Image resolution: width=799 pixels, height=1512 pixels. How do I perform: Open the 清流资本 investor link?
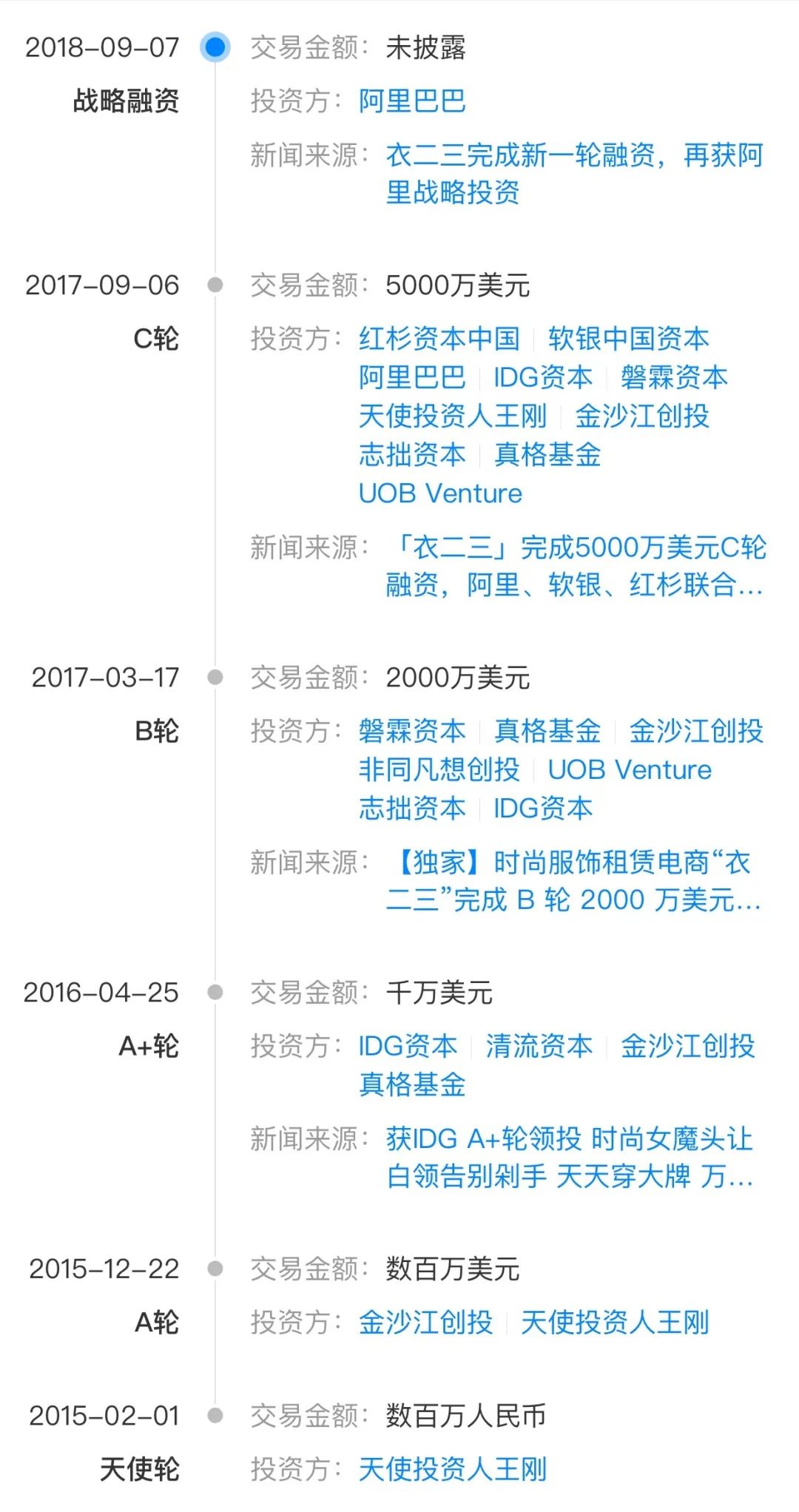[539, 1046]
